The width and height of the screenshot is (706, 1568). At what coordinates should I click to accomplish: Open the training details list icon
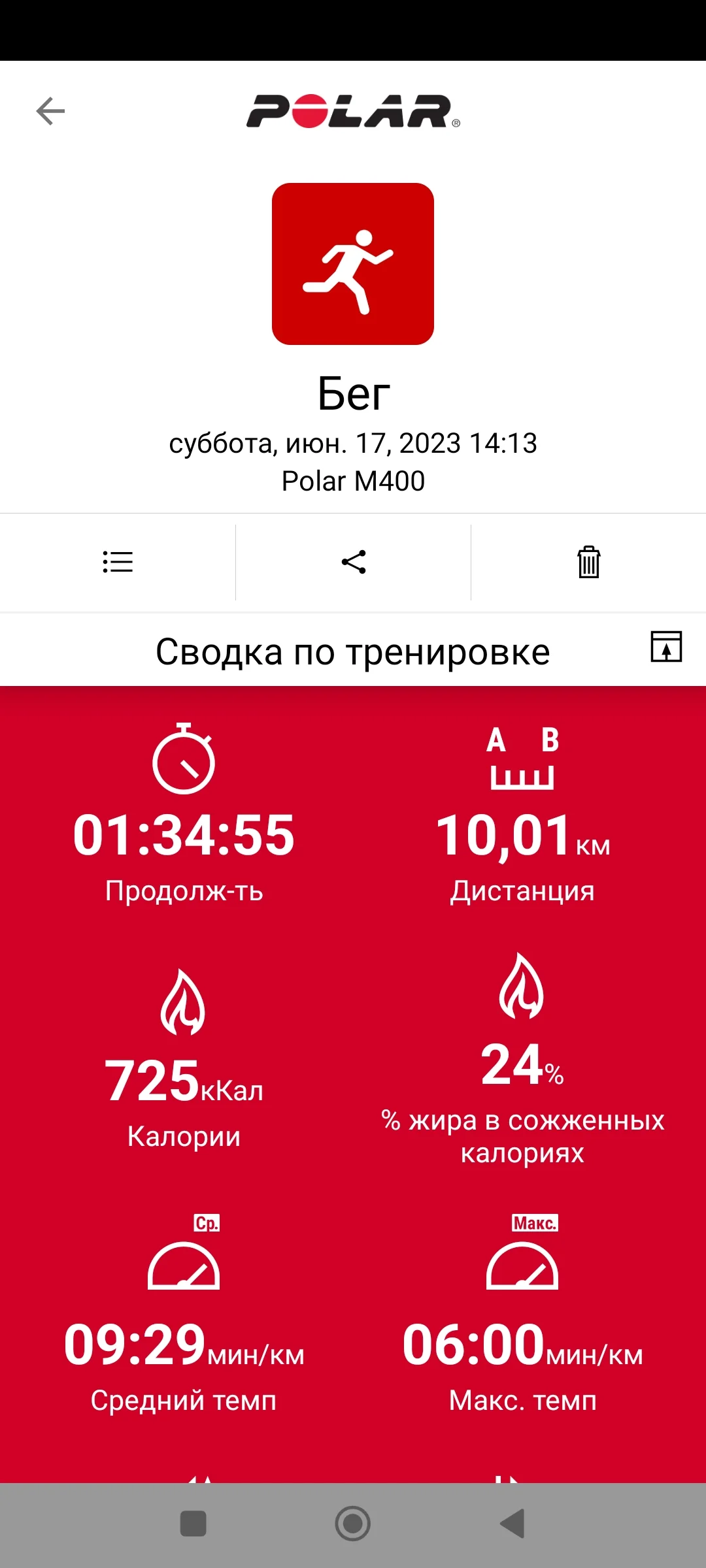[x=118, y=562]
